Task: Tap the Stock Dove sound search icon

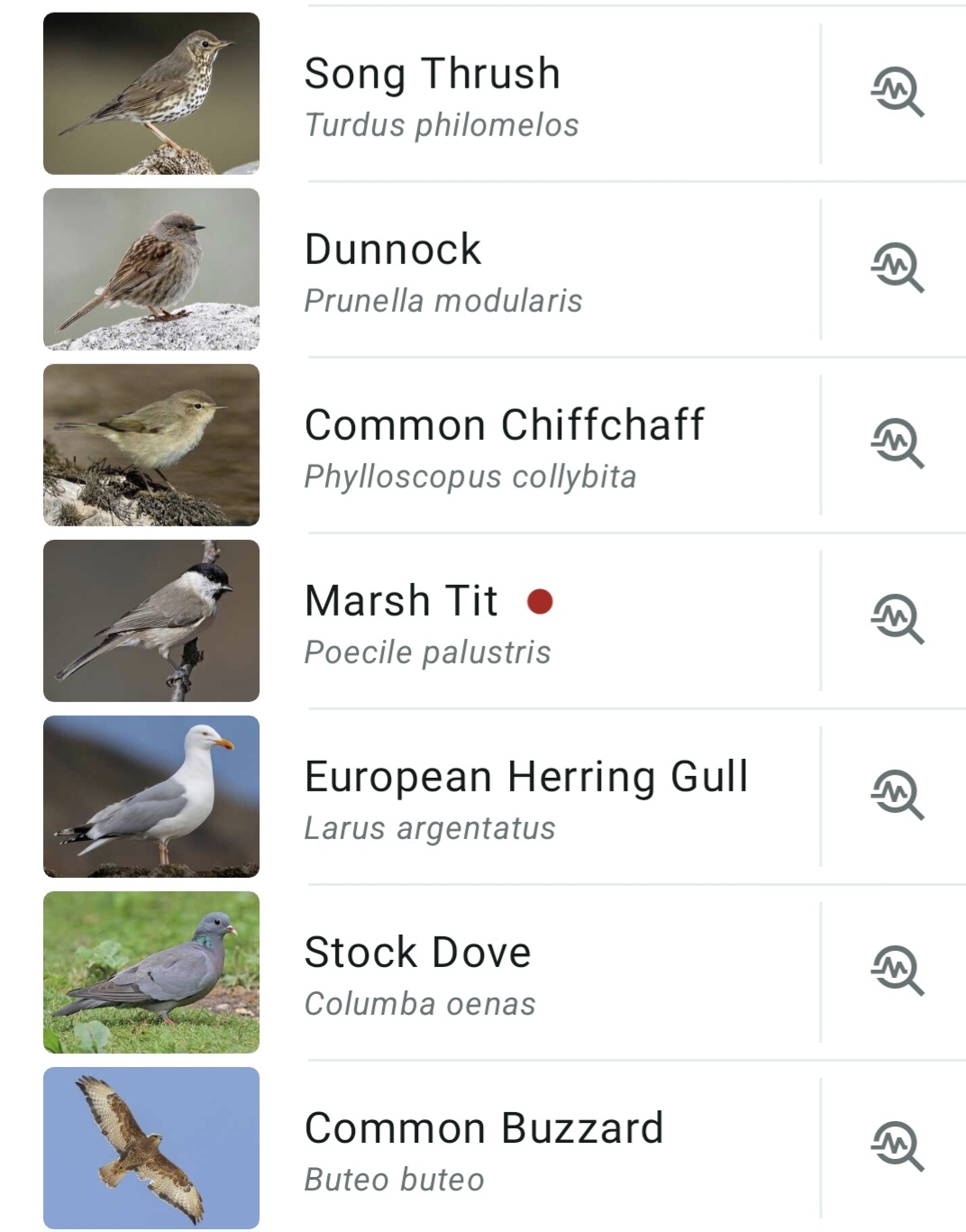Action: tap(897, 972)
